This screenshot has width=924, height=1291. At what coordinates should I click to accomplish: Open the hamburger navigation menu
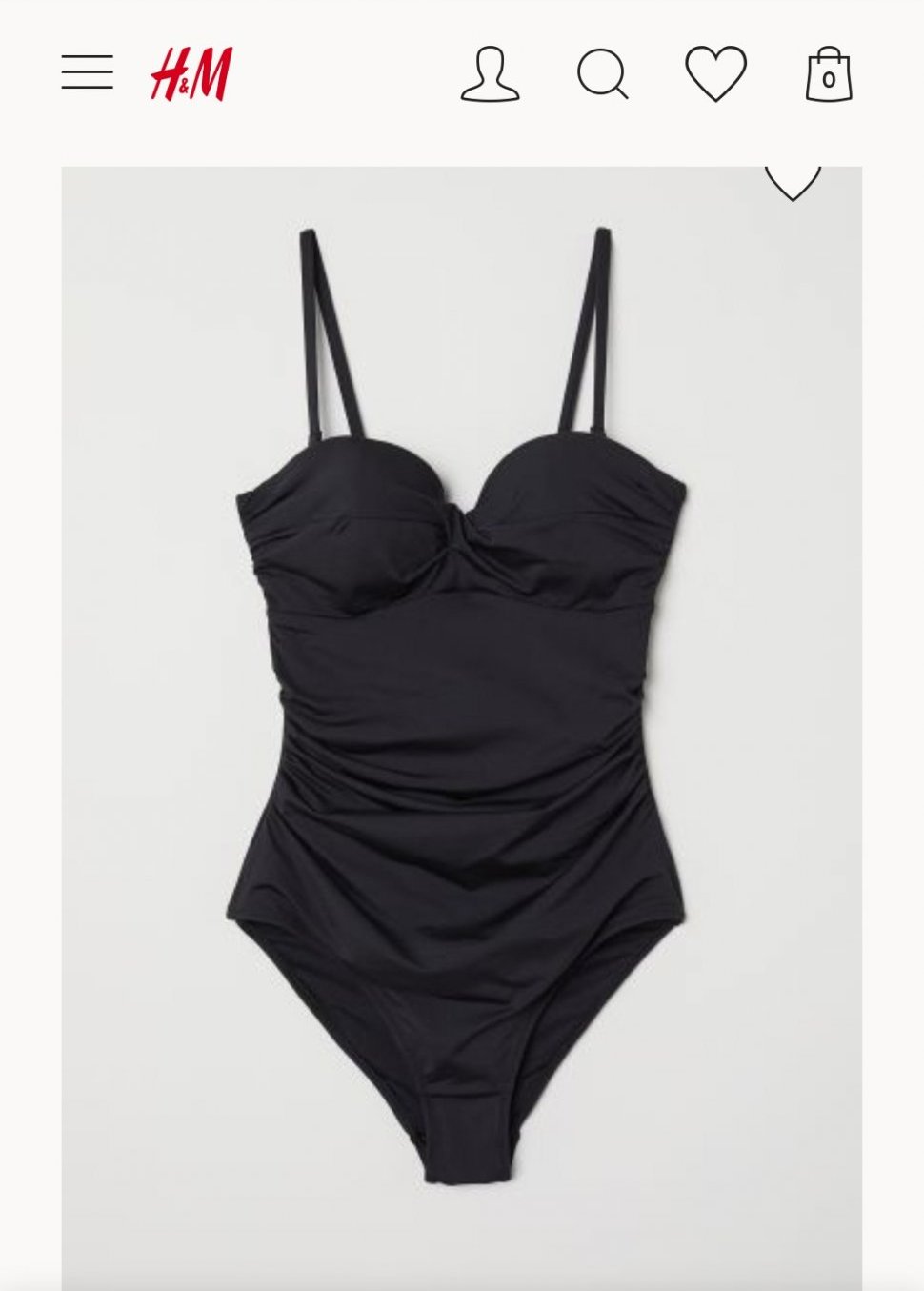click(x=88, y=72)
